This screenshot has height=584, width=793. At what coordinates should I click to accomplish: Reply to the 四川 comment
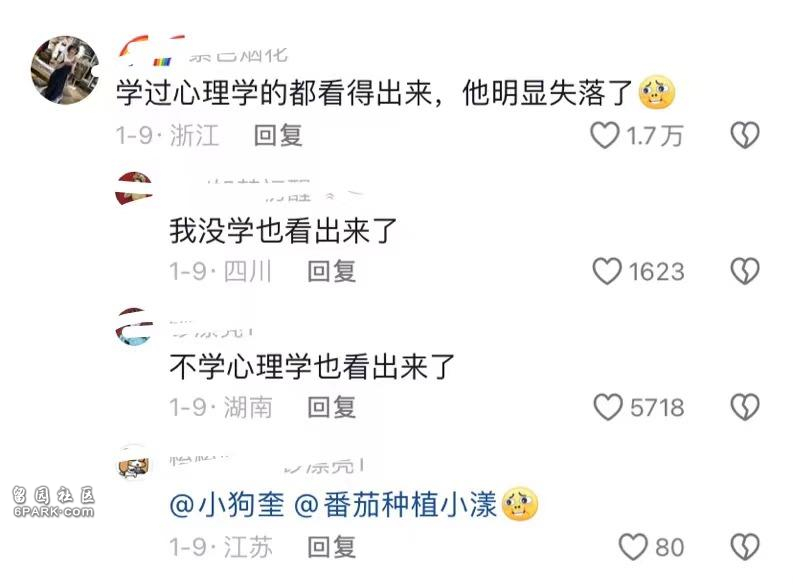(332, 271)
